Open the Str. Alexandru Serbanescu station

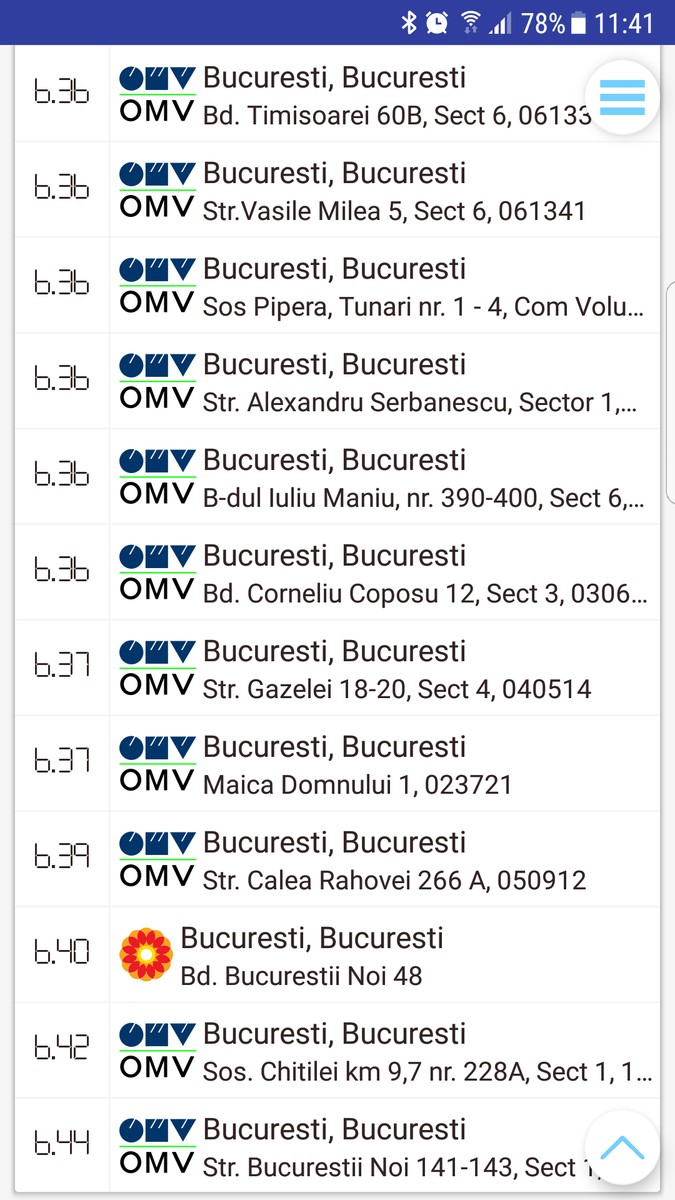click(337, 381)
